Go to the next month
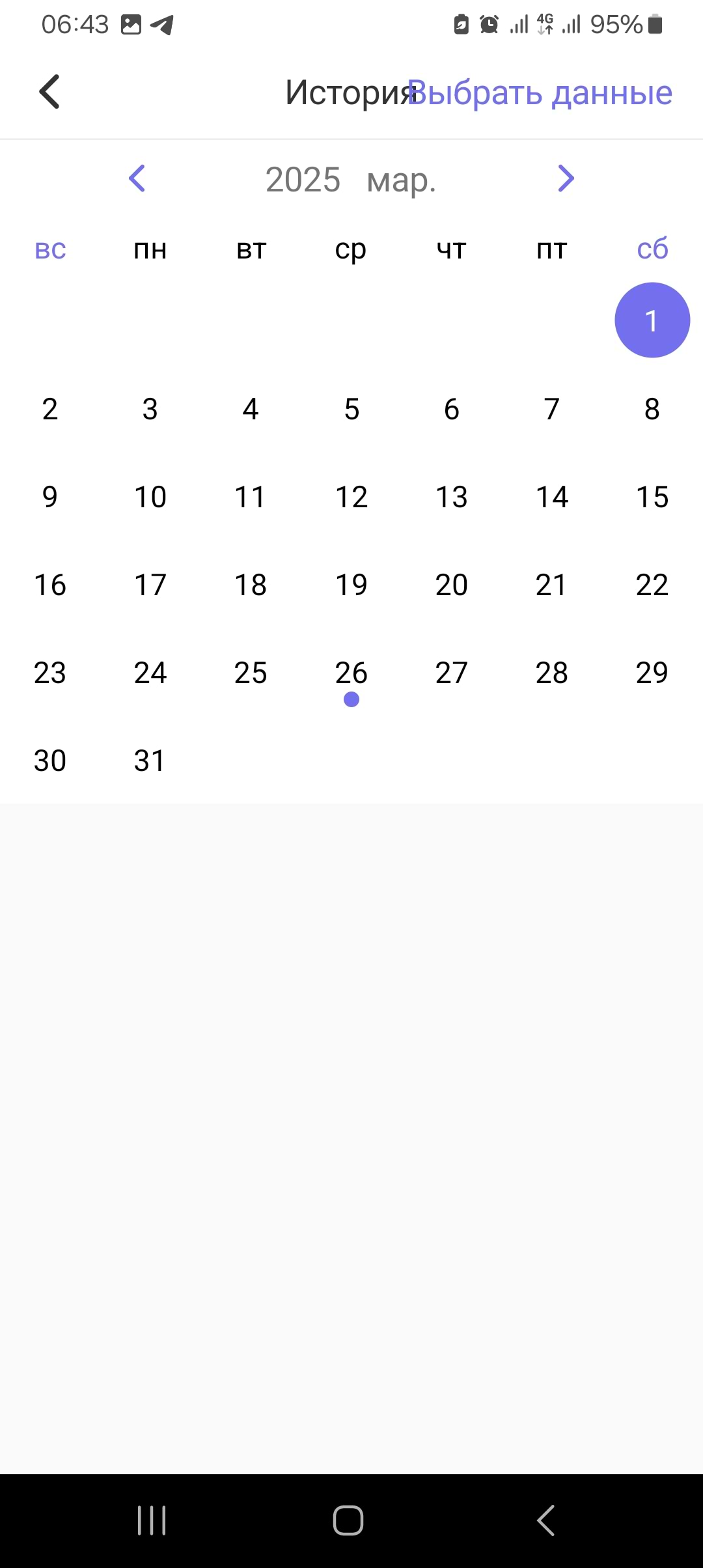Viewport: 703px width, 1568px height. [x=566, y=178]
